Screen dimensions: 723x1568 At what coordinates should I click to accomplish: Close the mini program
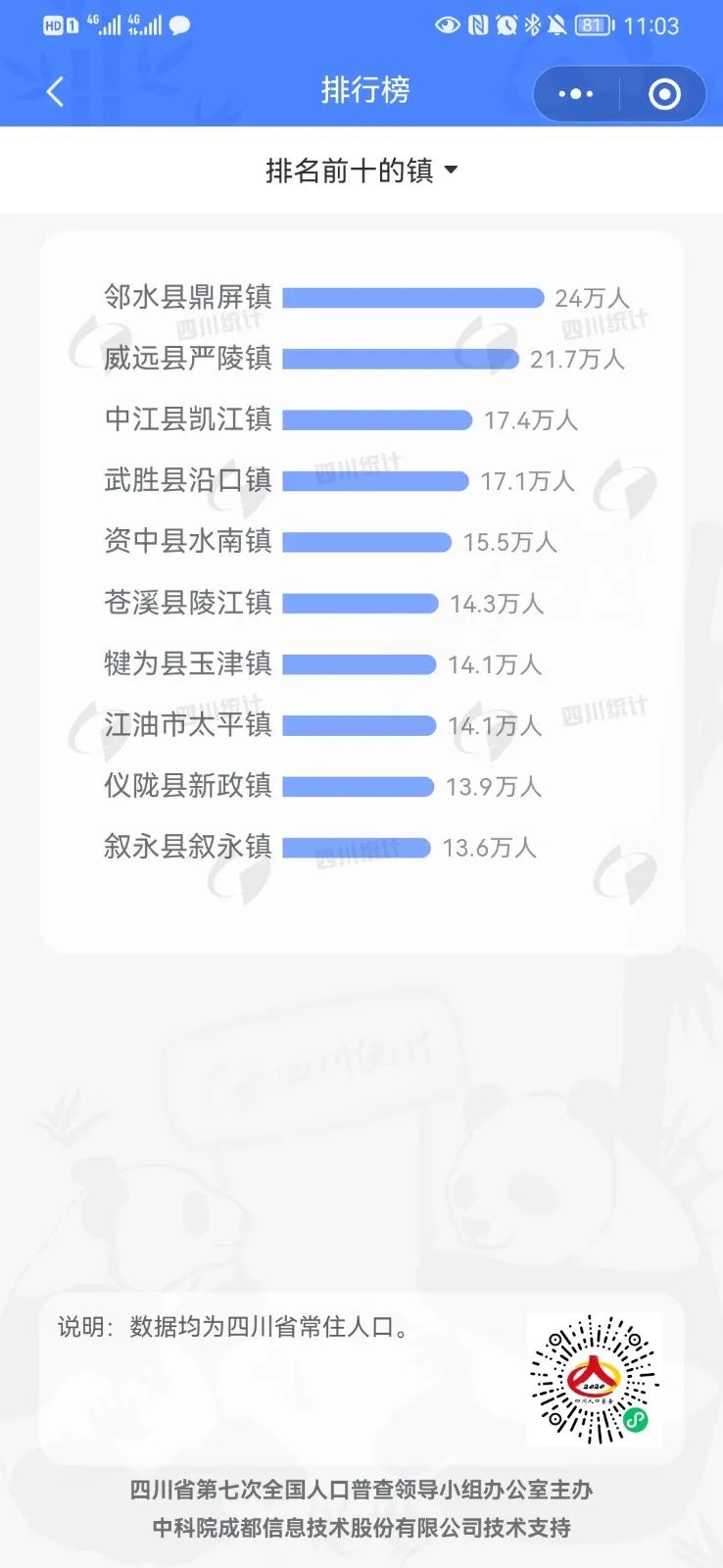pos(664,94)
